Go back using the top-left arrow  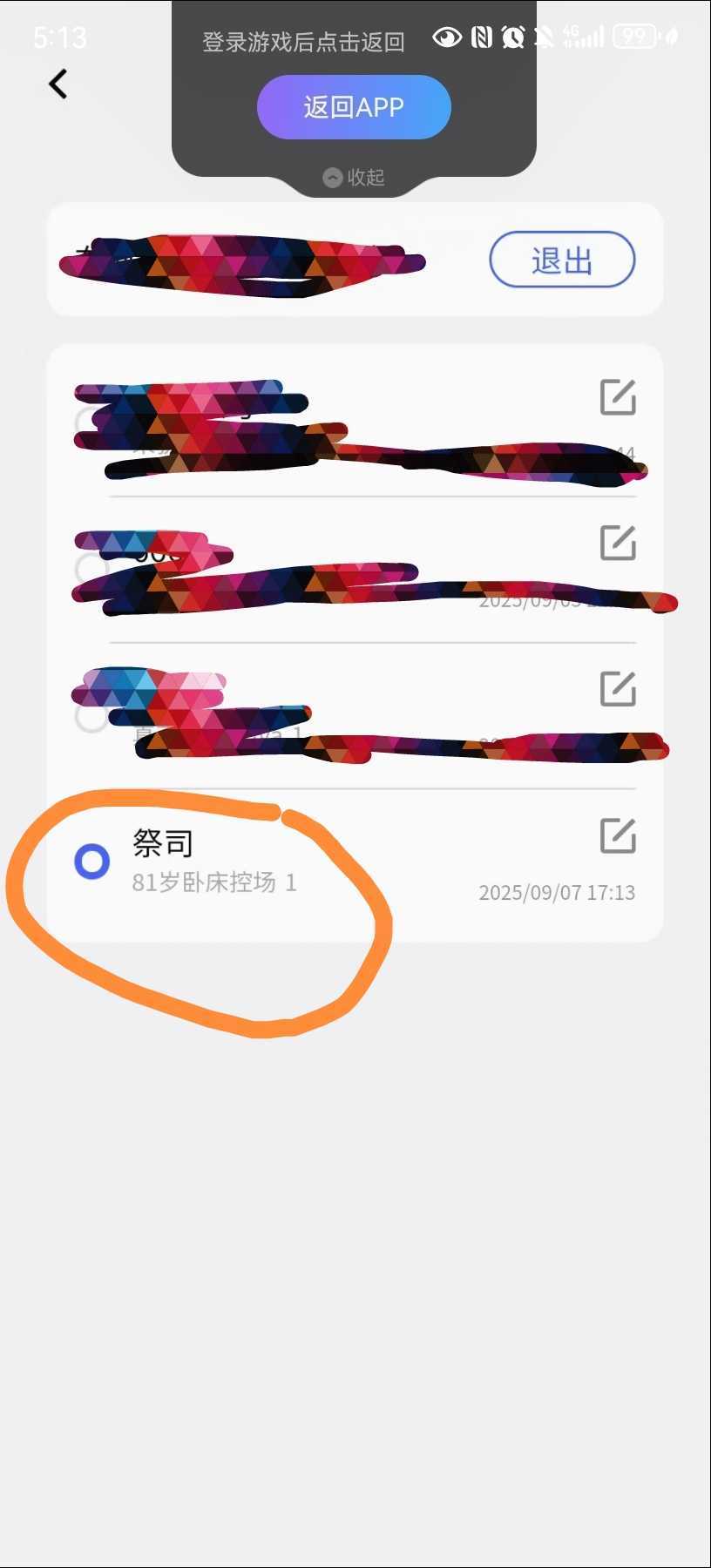tap(58, 84)
